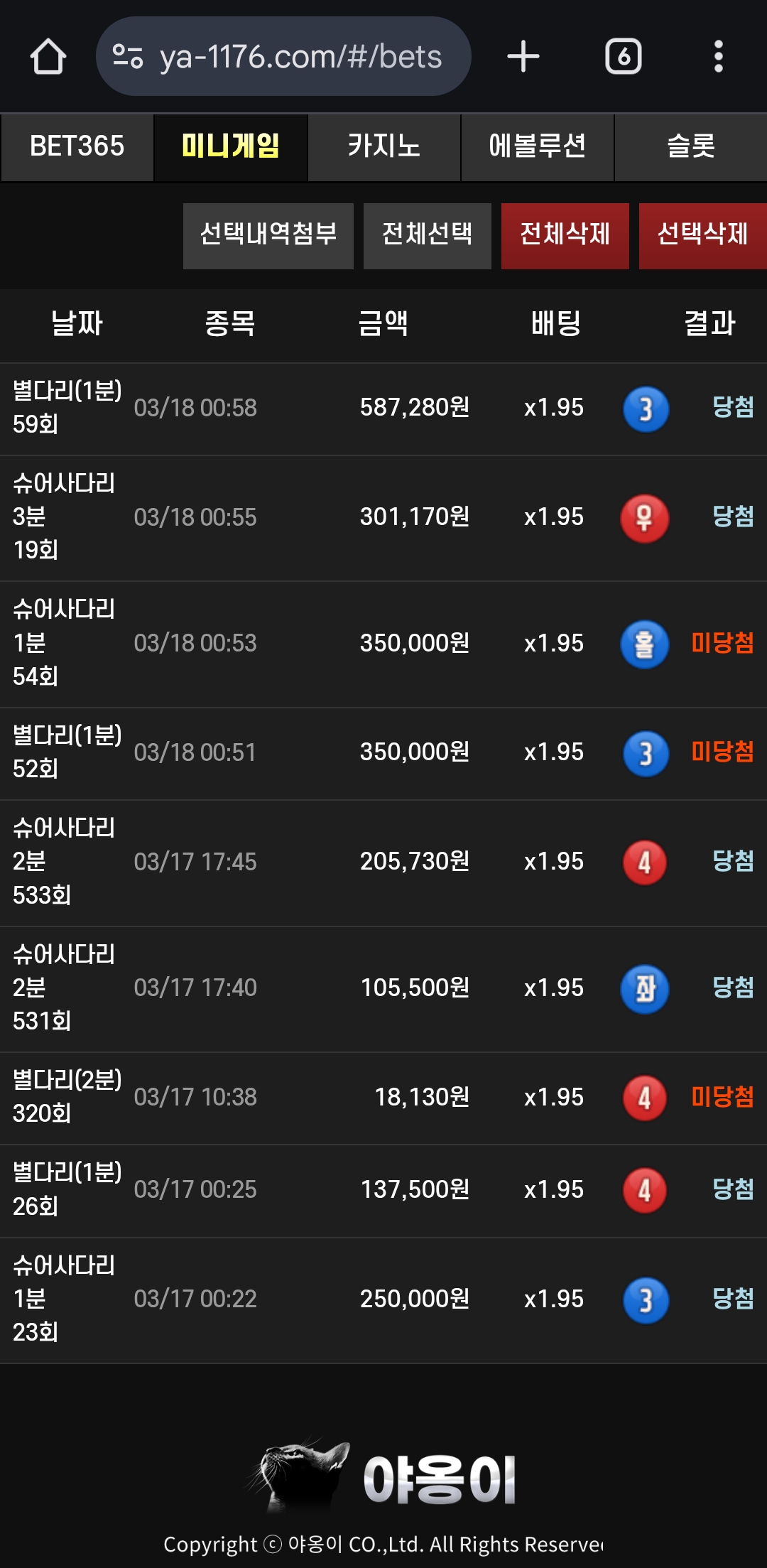Switch to the 카지노 tab

coord(384,147)
